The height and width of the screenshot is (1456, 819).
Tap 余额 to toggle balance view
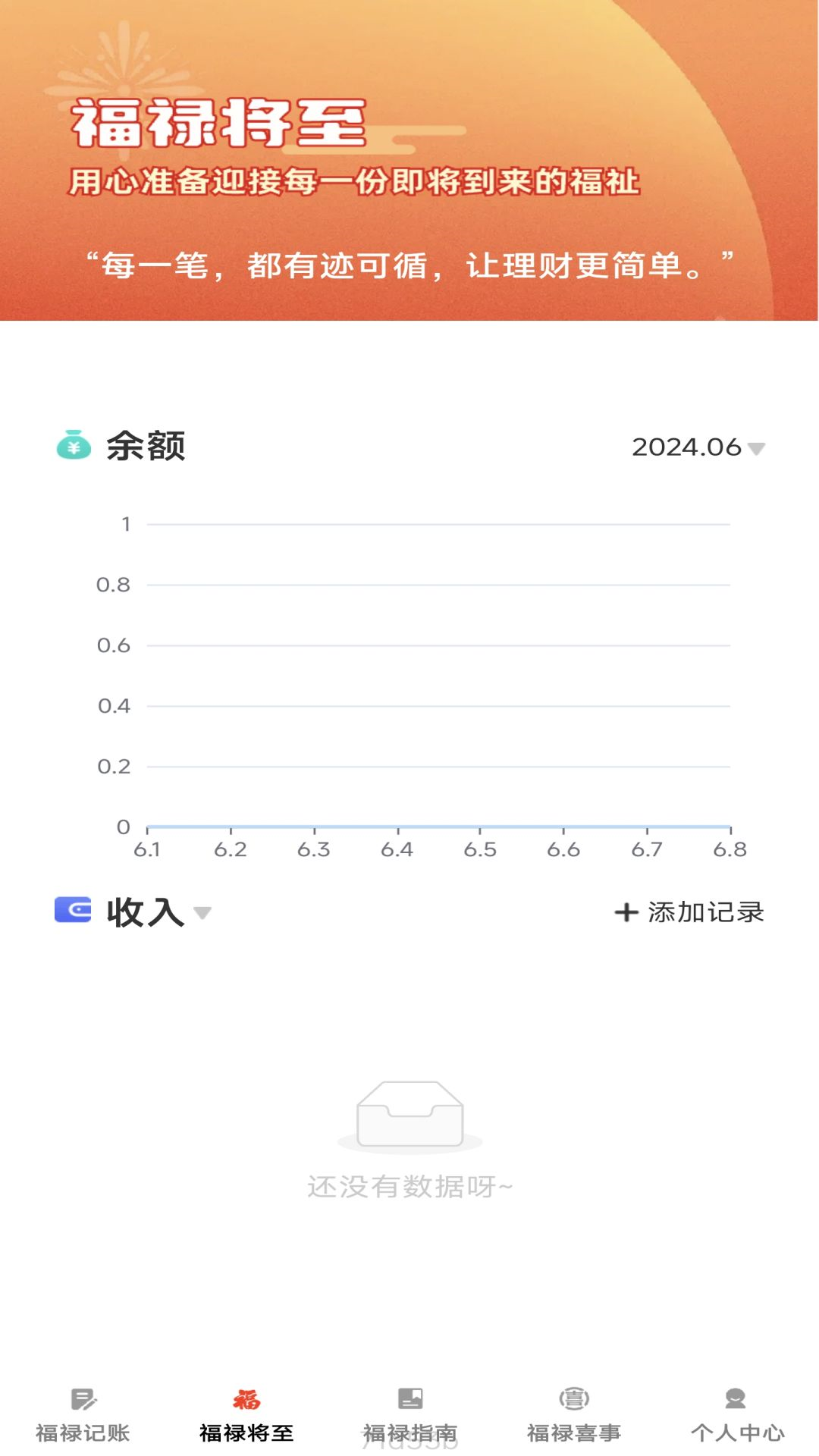[x=145, y=447]
